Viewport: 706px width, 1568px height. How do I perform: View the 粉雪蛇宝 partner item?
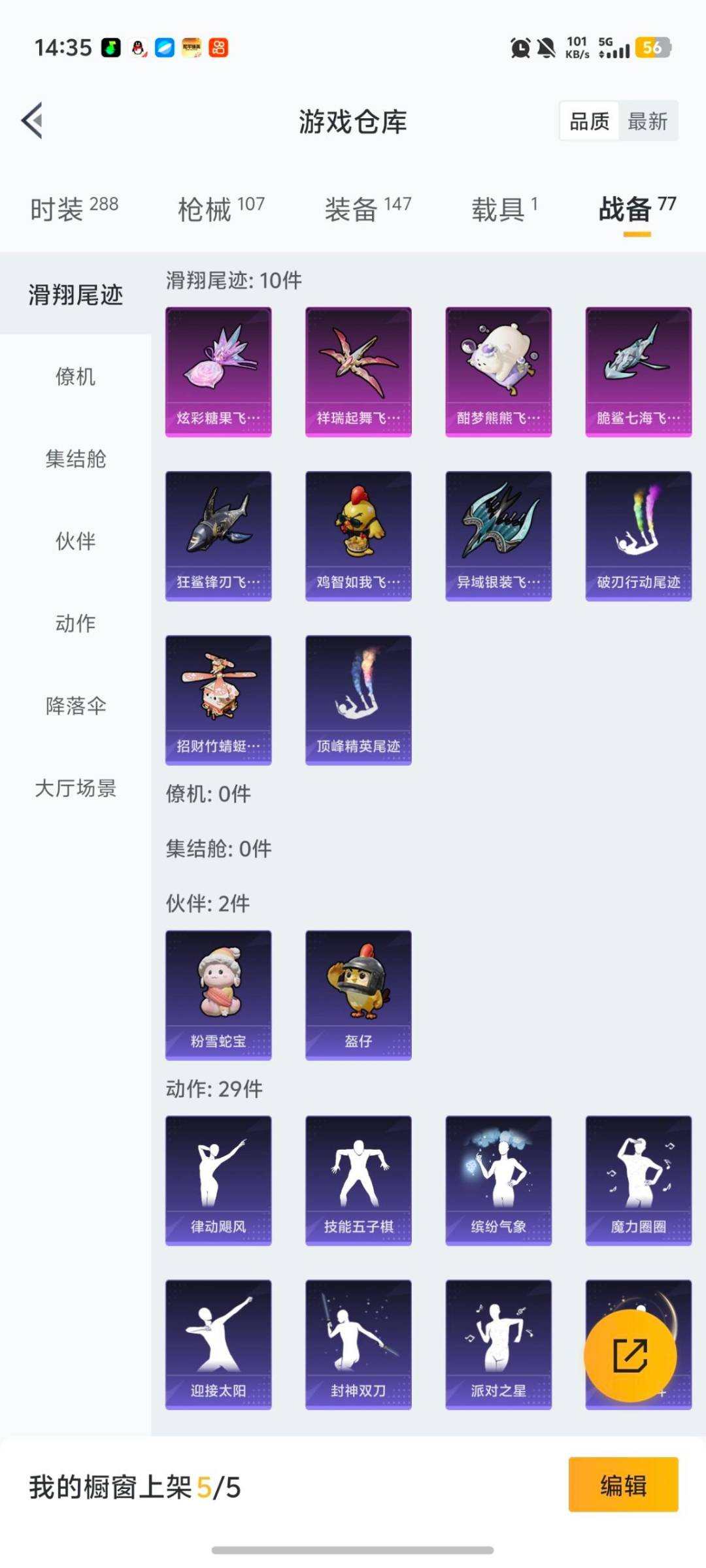coord(218,993)
